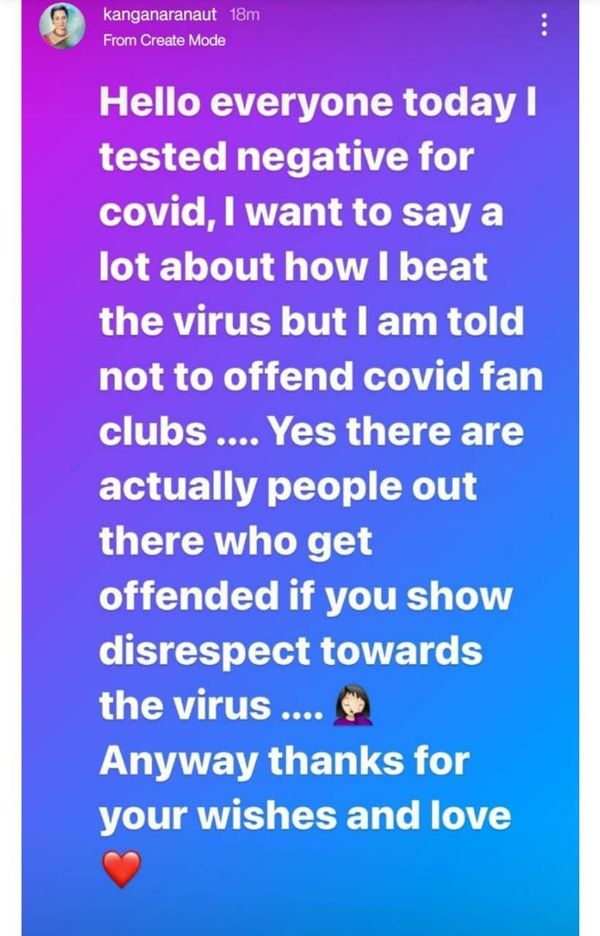600x936 pixels.
Task: Open kanganaranaut's profile picture
Action: point(62,27)
